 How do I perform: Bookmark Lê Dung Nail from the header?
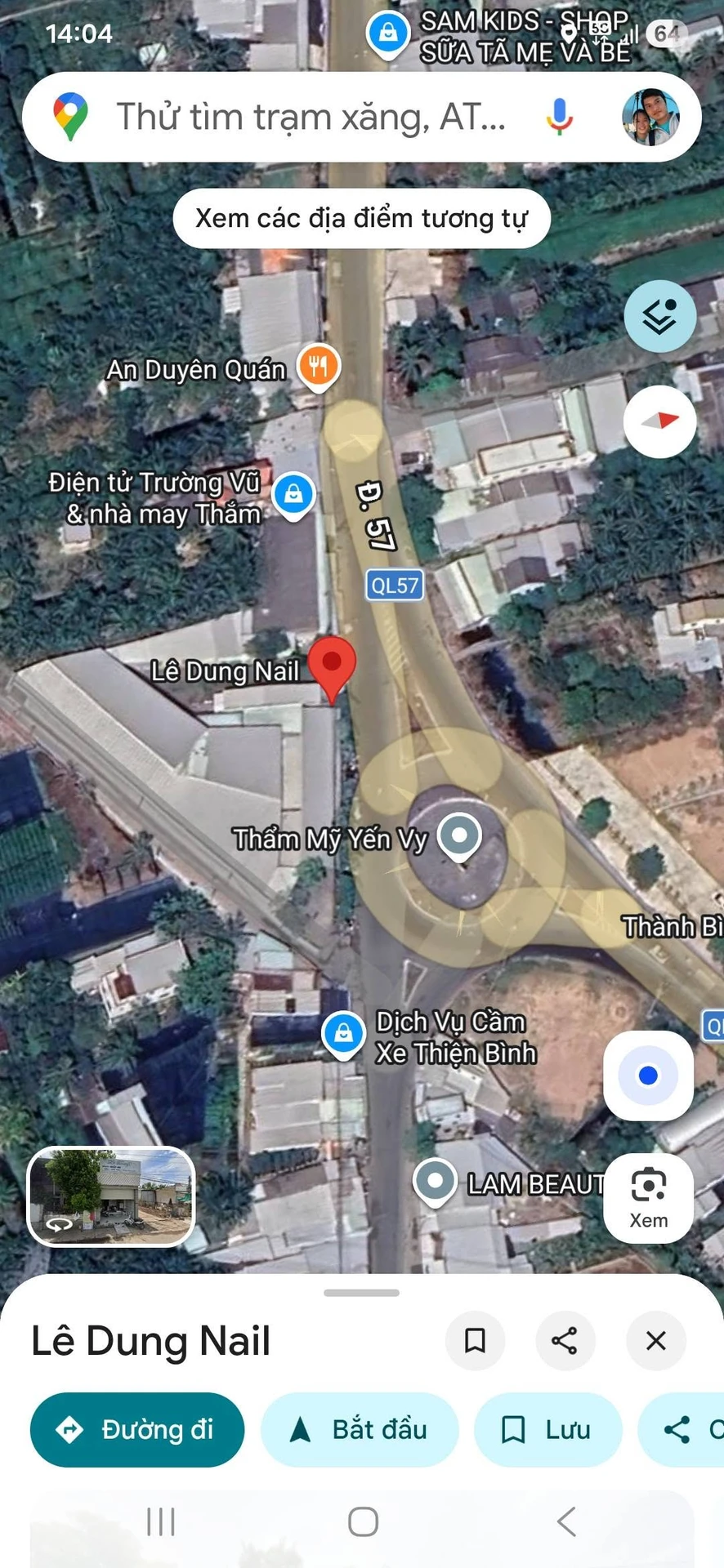475,1340
